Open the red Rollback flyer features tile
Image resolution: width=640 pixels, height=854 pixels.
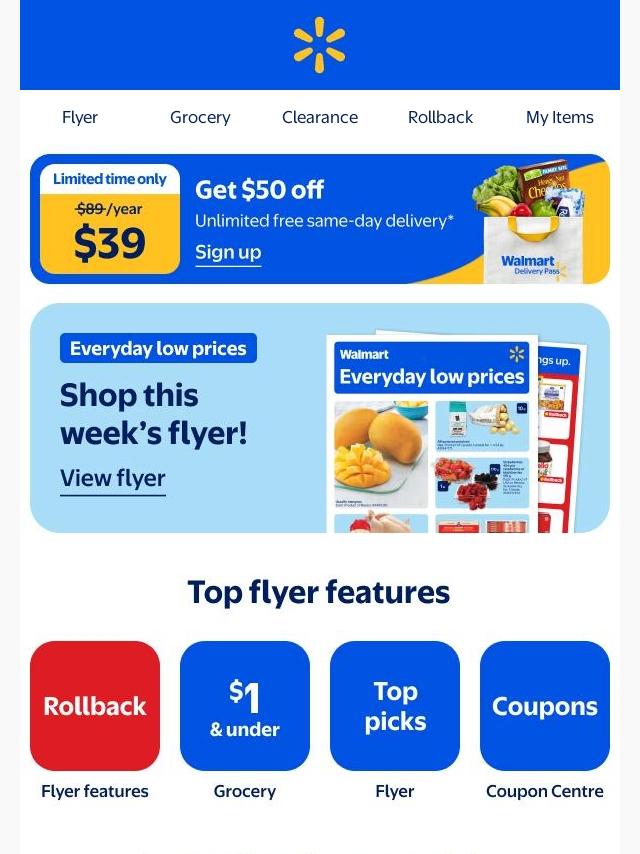(x=95, y=706)
